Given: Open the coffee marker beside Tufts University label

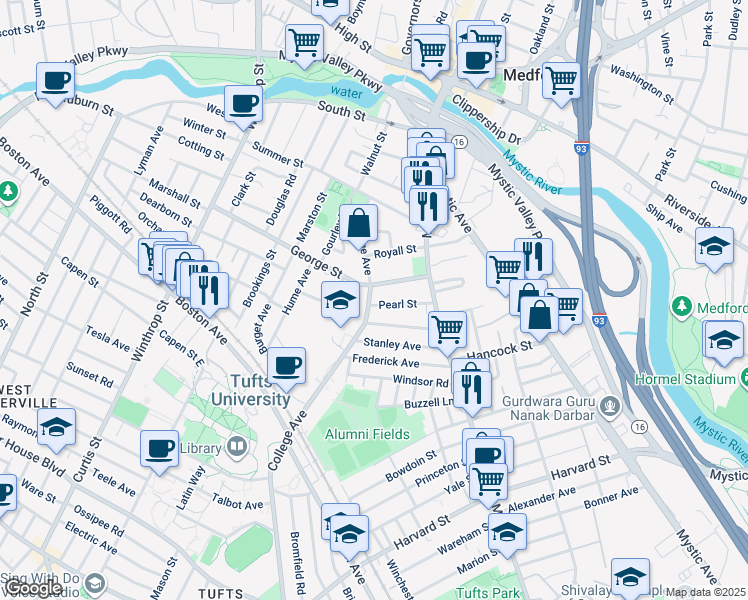Looking at the screenshot, I should click(287, 366).
